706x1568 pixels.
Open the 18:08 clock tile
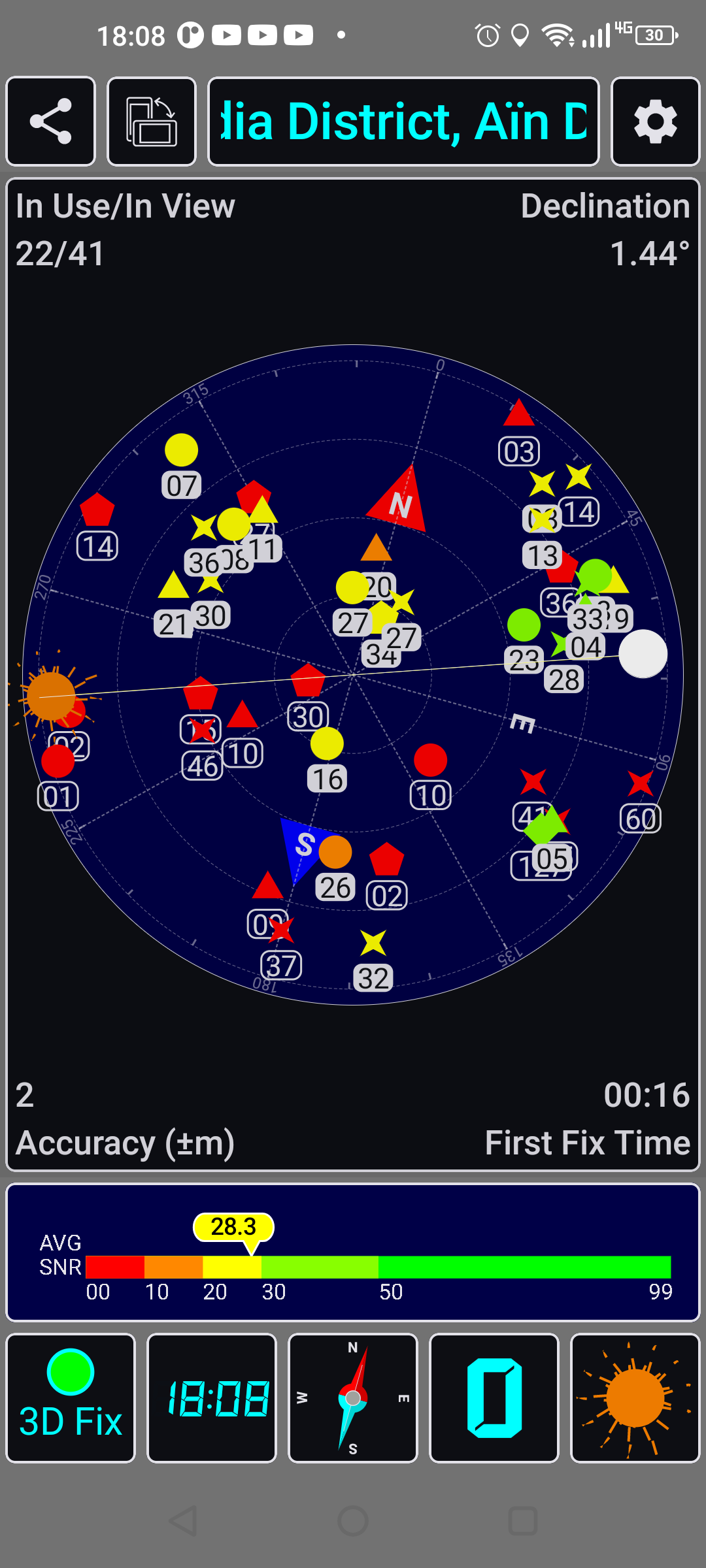(212, 1397)
